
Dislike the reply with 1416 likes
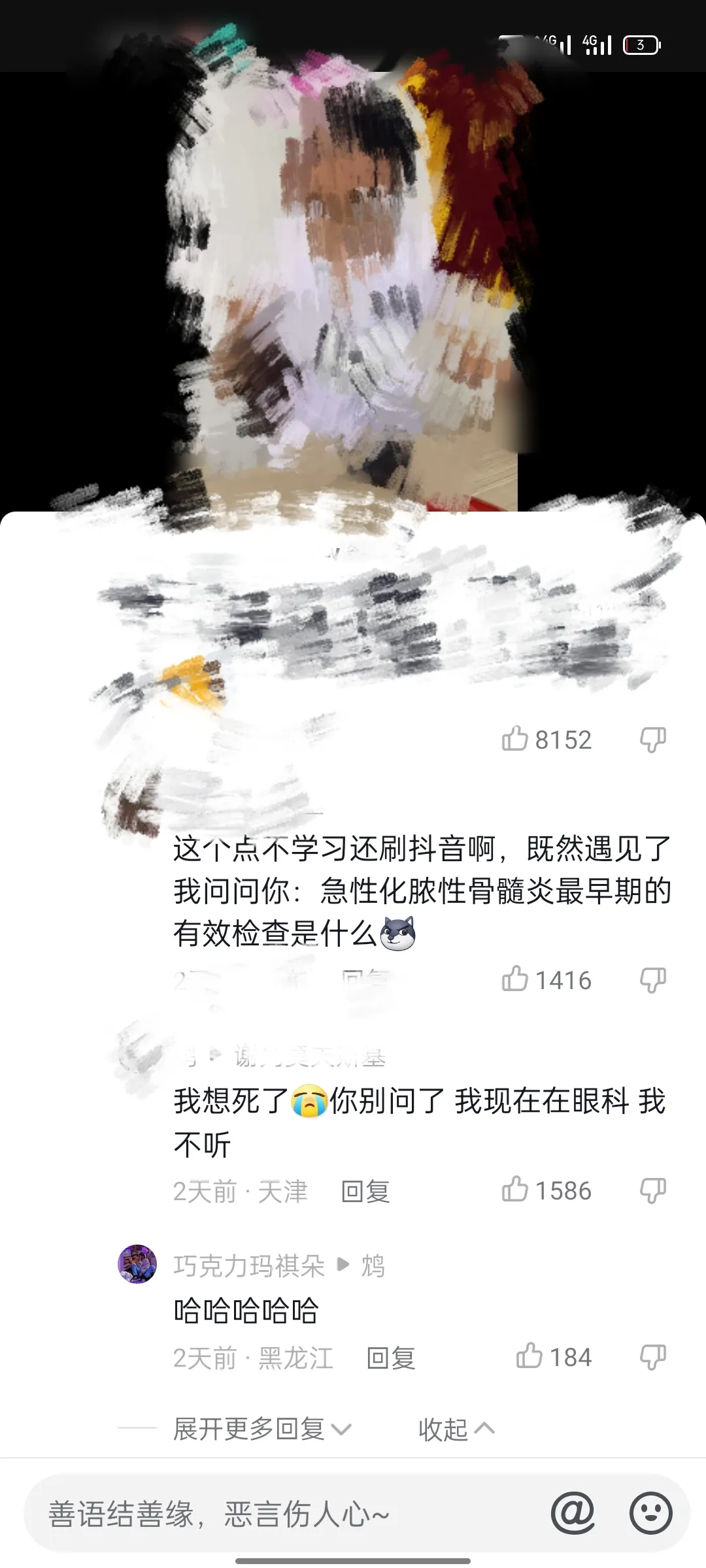(652, 979)
